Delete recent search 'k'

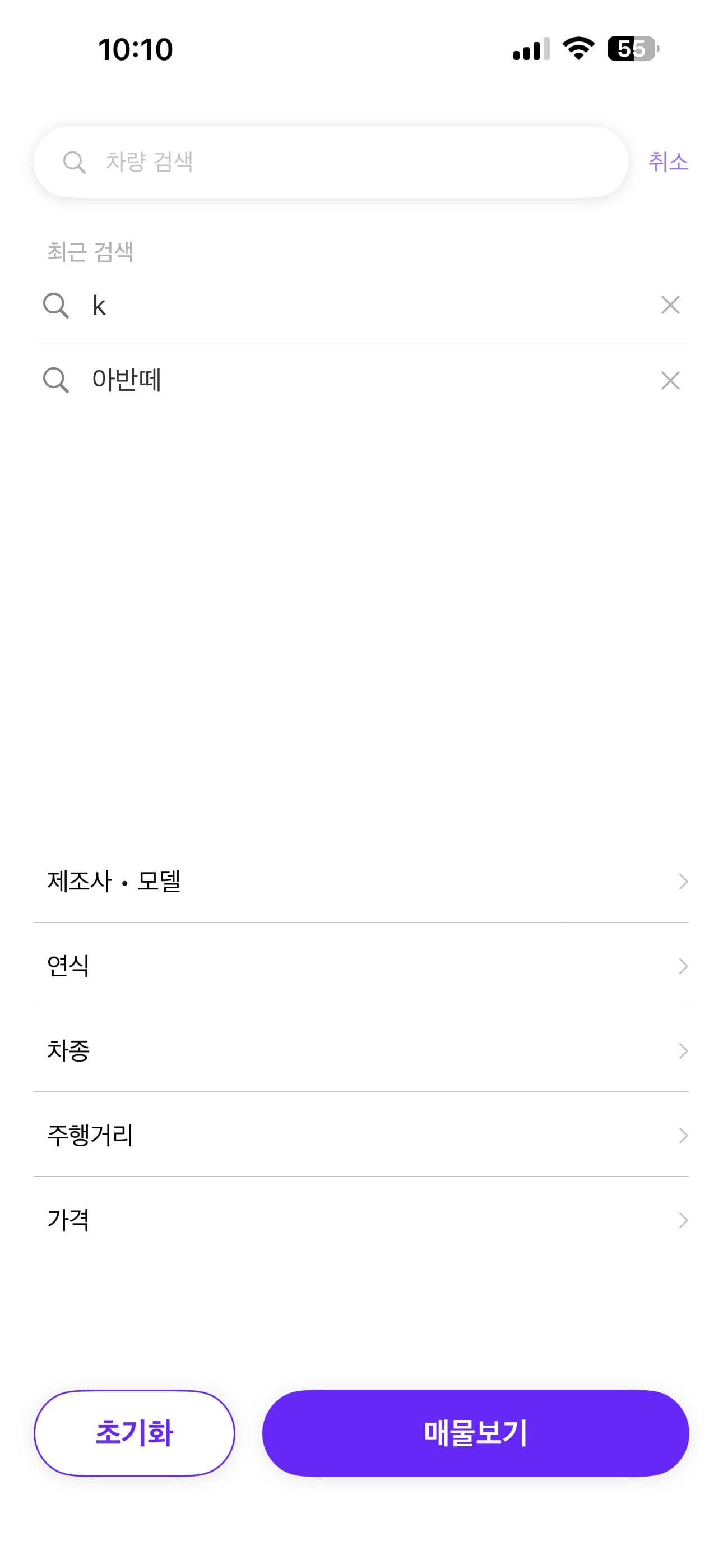pos(669,306)
